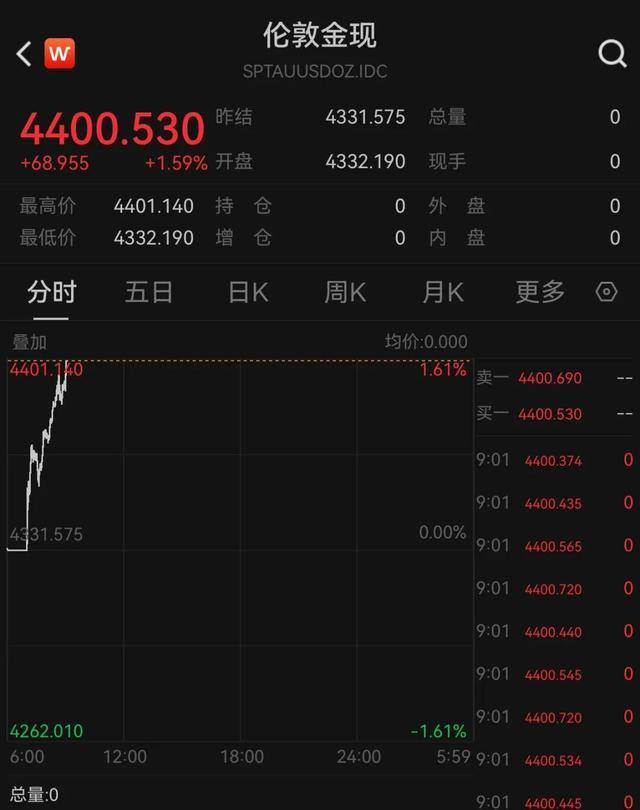Tap 叠加 to overlay another symbol
Viewport: 640px width, 810px height.
29,342
